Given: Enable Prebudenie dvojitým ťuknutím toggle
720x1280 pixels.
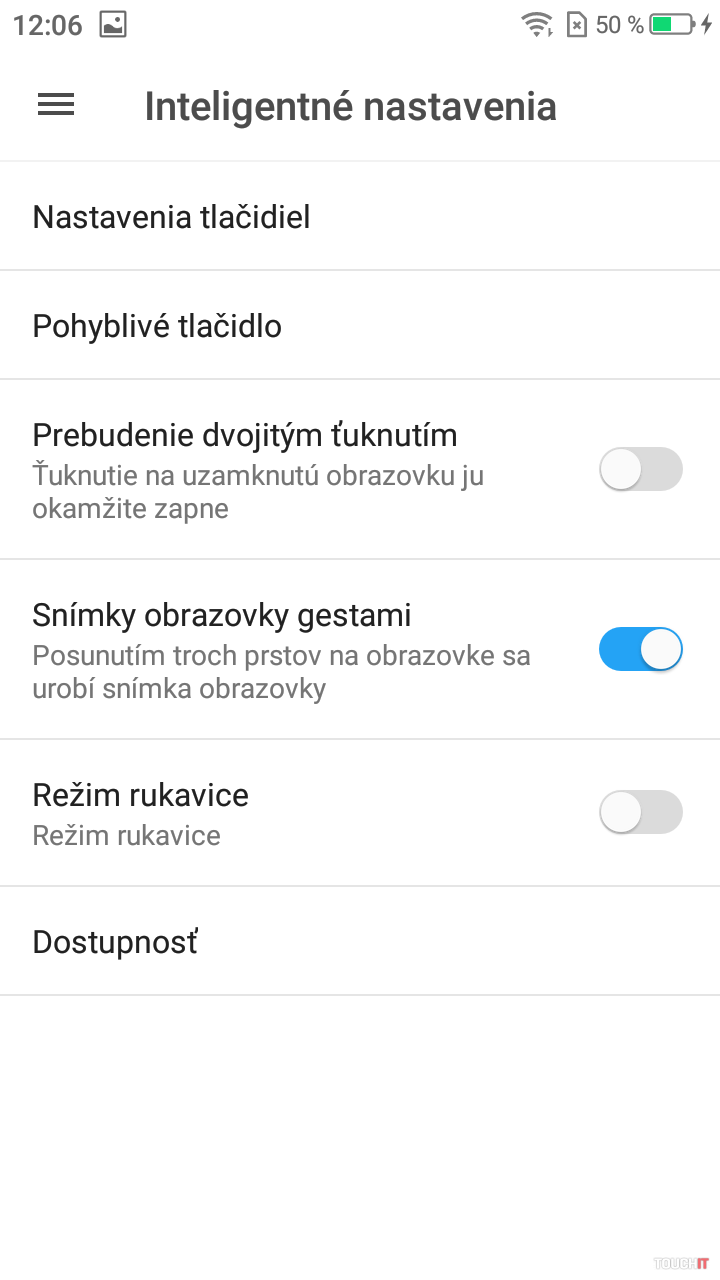Looking at the screenshot, I should [640, 469].
